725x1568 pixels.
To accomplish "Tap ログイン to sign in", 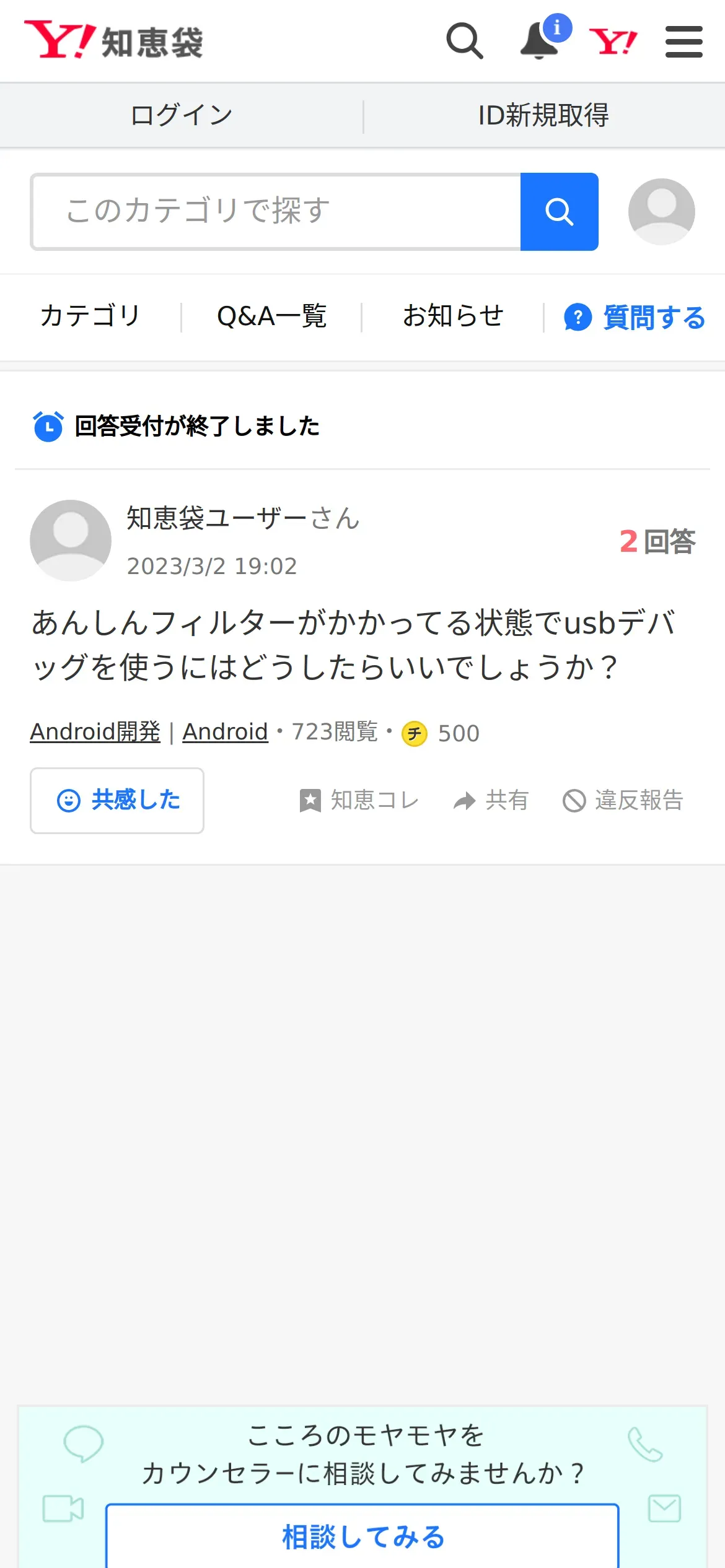I will point(181,115).
